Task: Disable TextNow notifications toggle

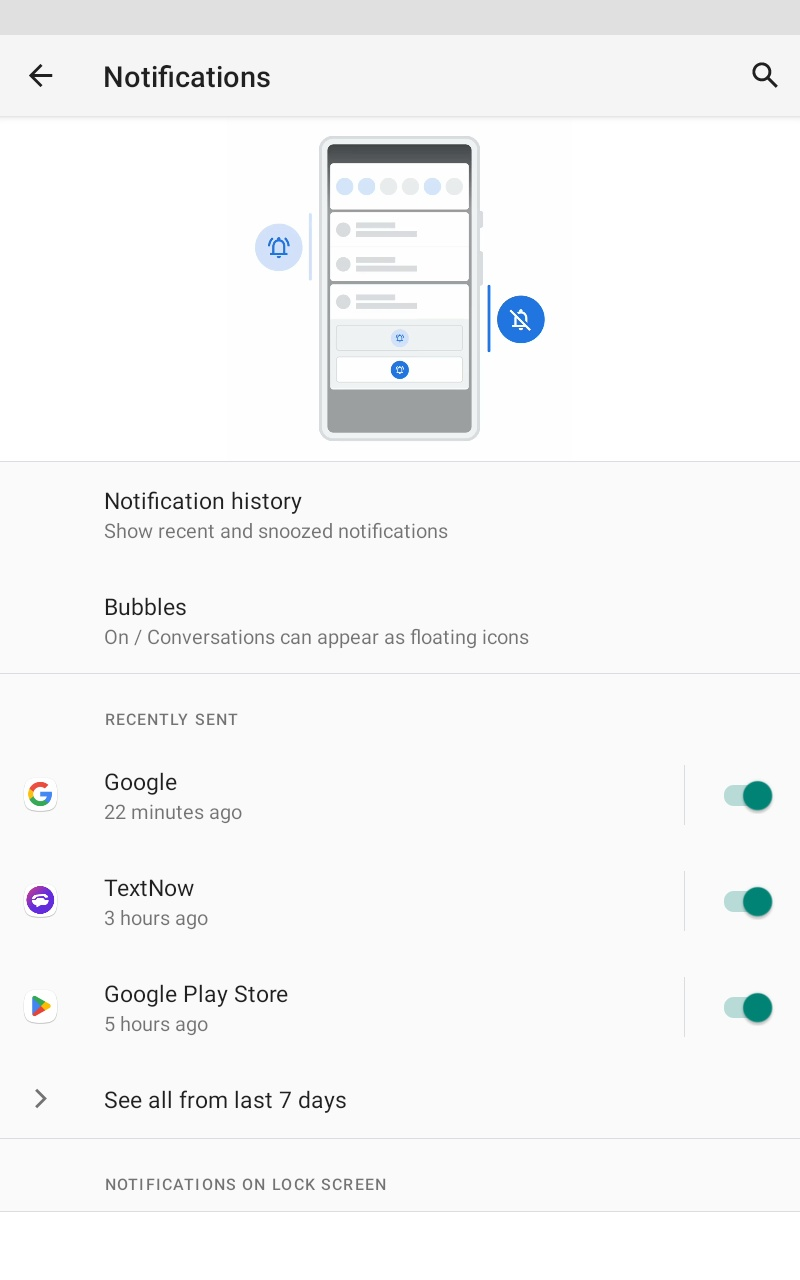Action: pyautogui.click(x=748, y=902)
